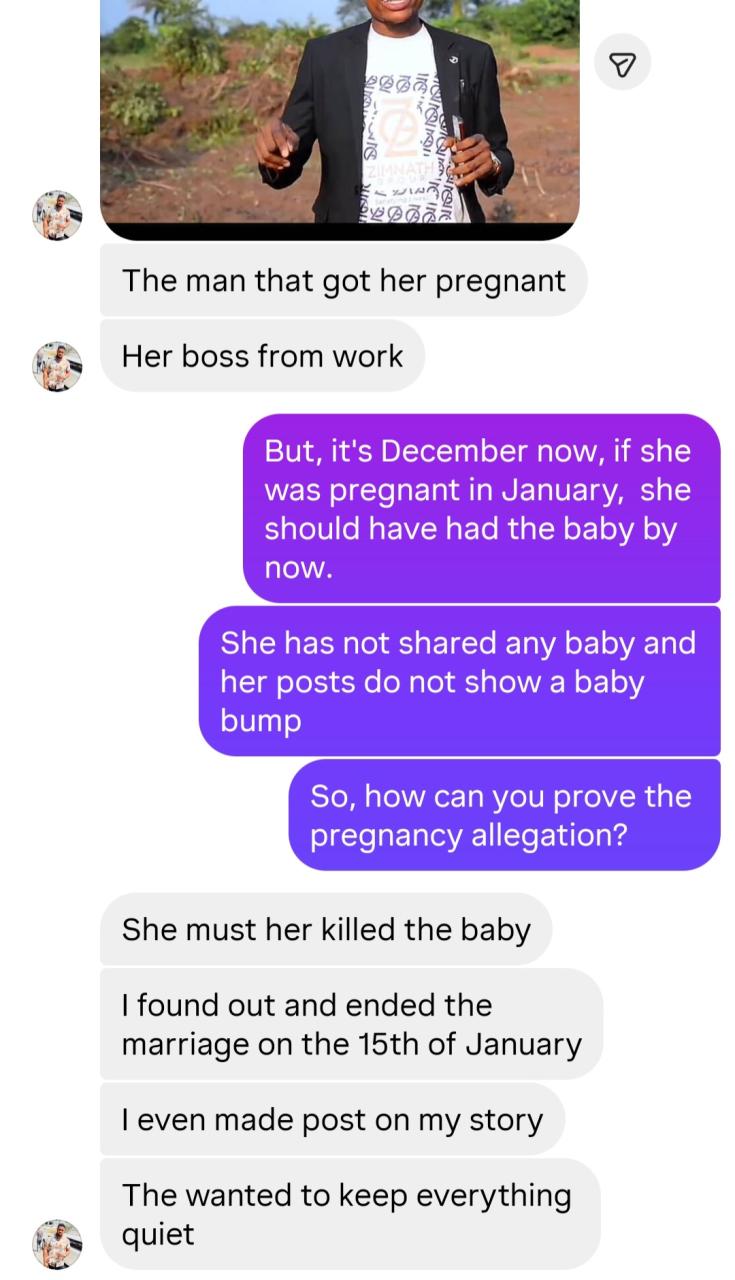This screenshot has height=1280, width=735.
Task: Tap avatar next to 'The wanted to keep everything quiet'
Action: 57,1244
